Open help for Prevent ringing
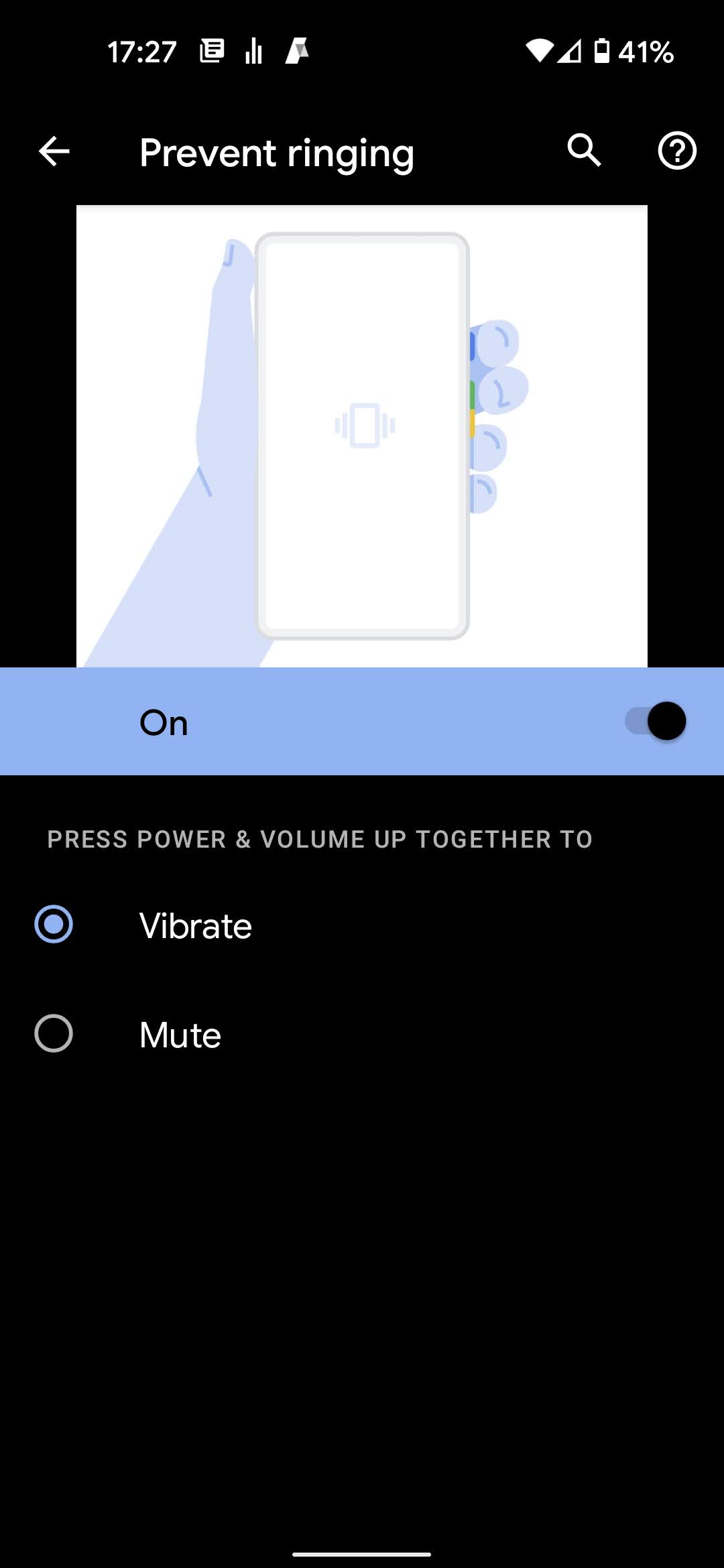Screen dimensions: 724x1568 pos(677,151)
